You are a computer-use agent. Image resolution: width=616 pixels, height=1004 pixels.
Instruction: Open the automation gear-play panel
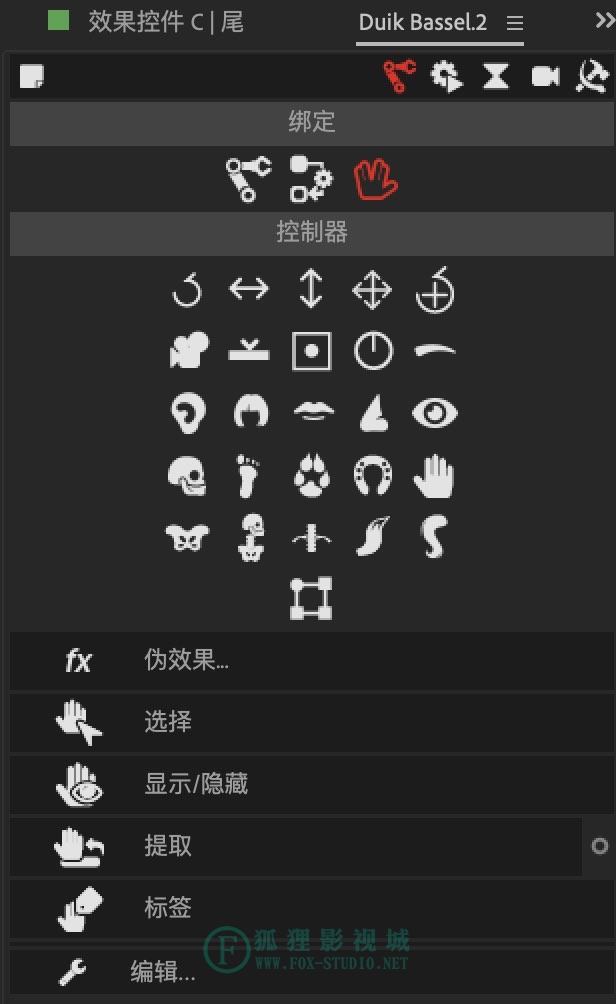(x=446, y=77)
